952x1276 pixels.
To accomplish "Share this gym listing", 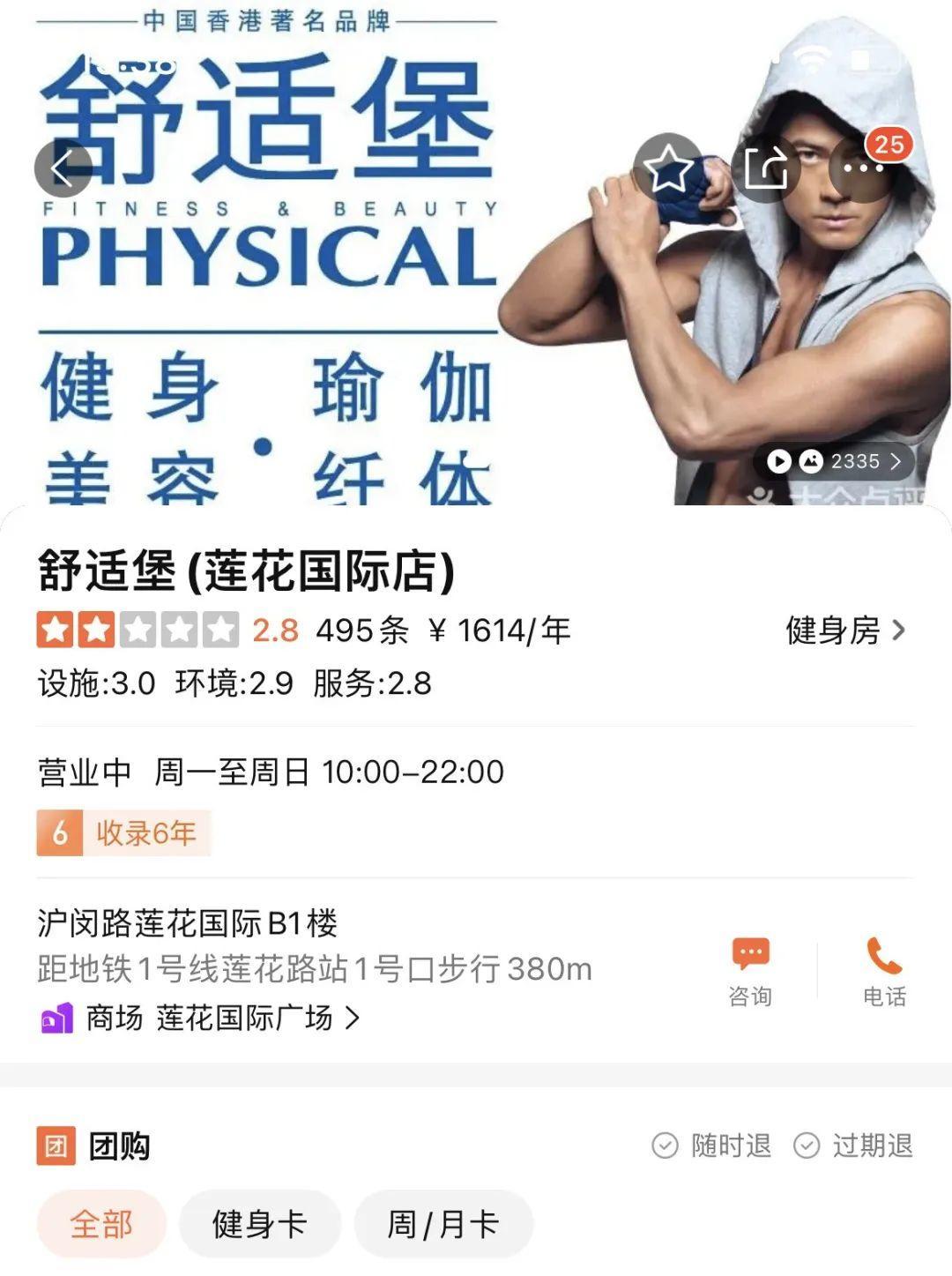I will pyautogui.click(x=765, y=168).
